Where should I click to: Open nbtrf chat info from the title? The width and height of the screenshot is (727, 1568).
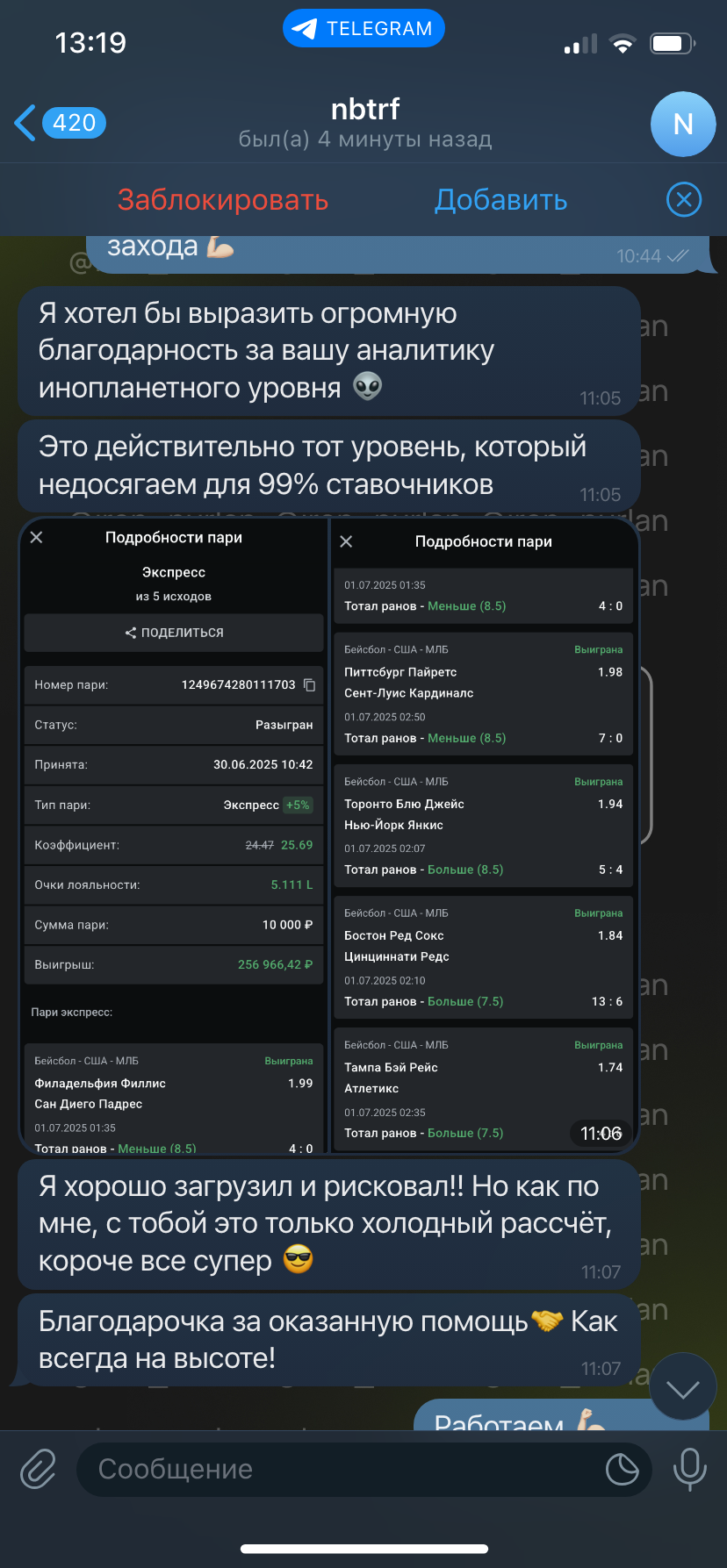pos(365,123)
